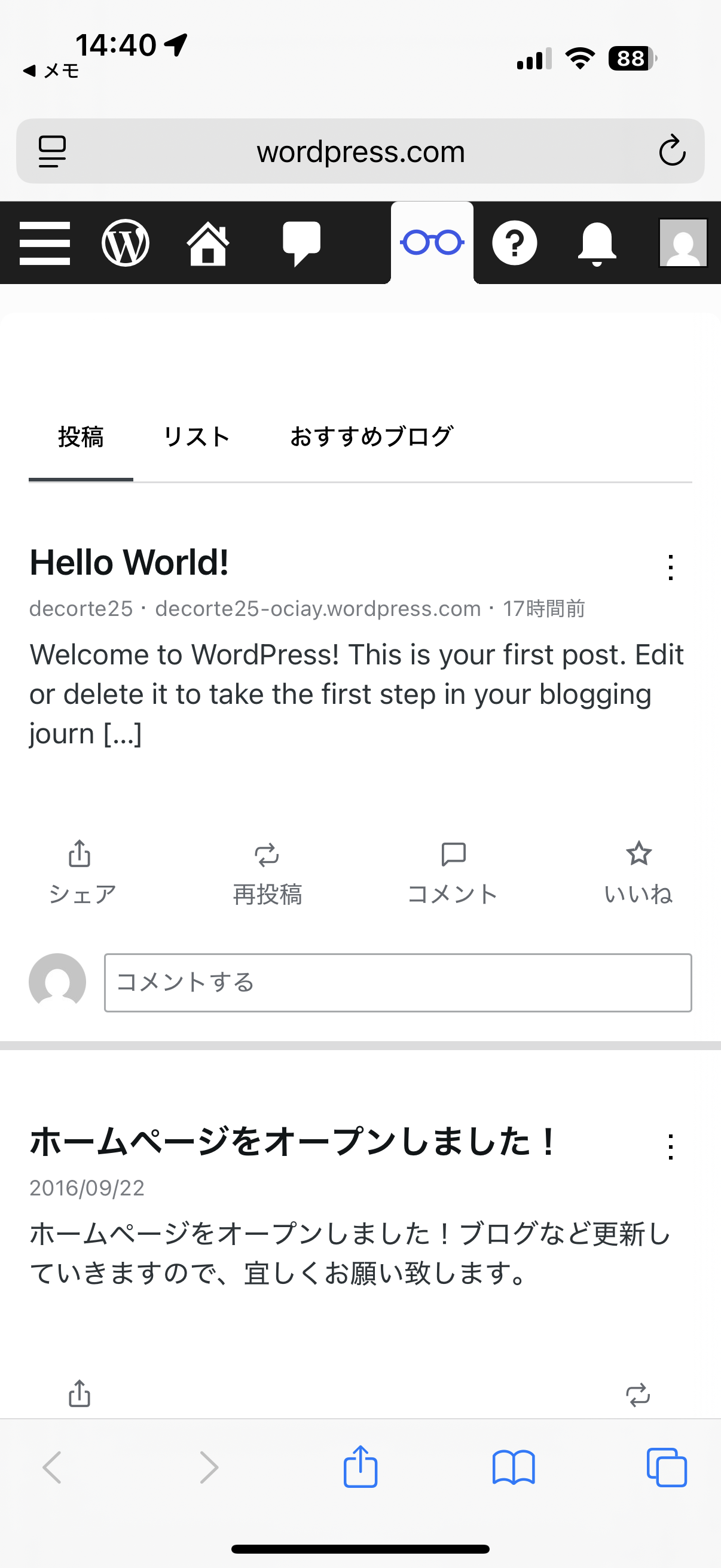Open the ホームページをオープンしました！ post
This screenshot has height=1568, width=721.
pyautogui.click(x=292, y=1141)
